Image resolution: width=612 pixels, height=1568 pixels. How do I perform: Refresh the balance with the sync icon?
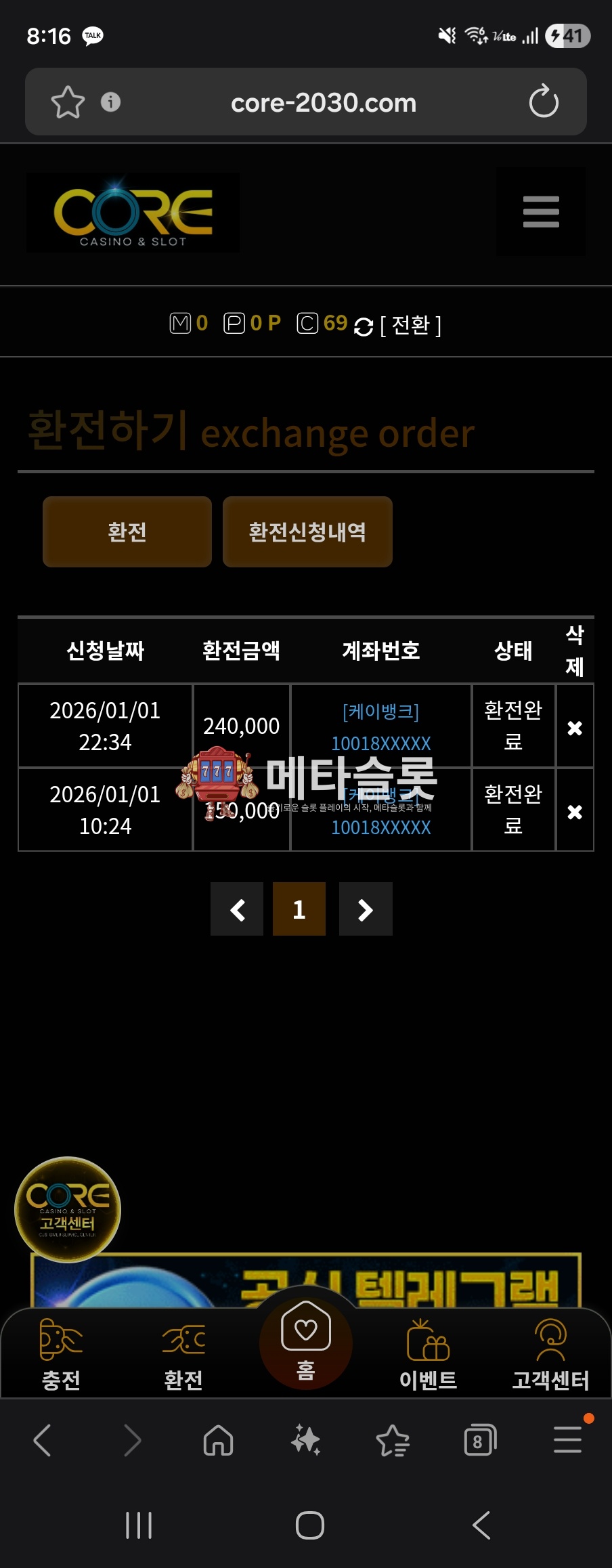click(364, 326)
